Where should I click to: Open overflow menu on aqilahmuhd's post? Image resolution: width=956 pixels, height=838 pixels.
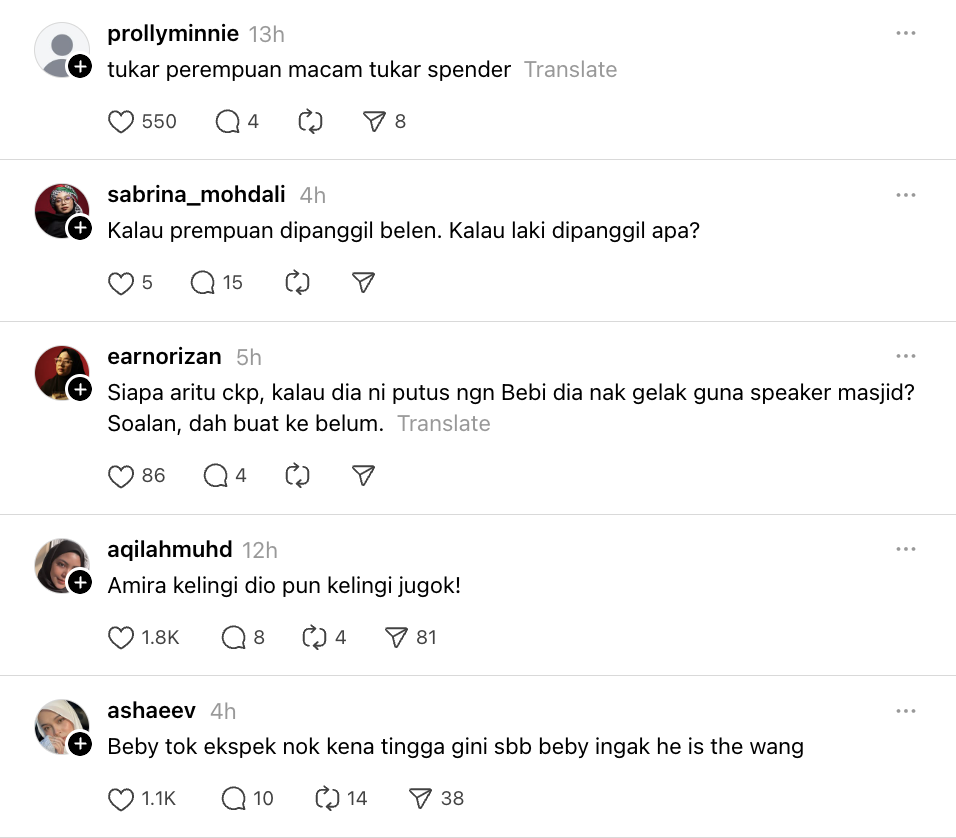(906, 549)
